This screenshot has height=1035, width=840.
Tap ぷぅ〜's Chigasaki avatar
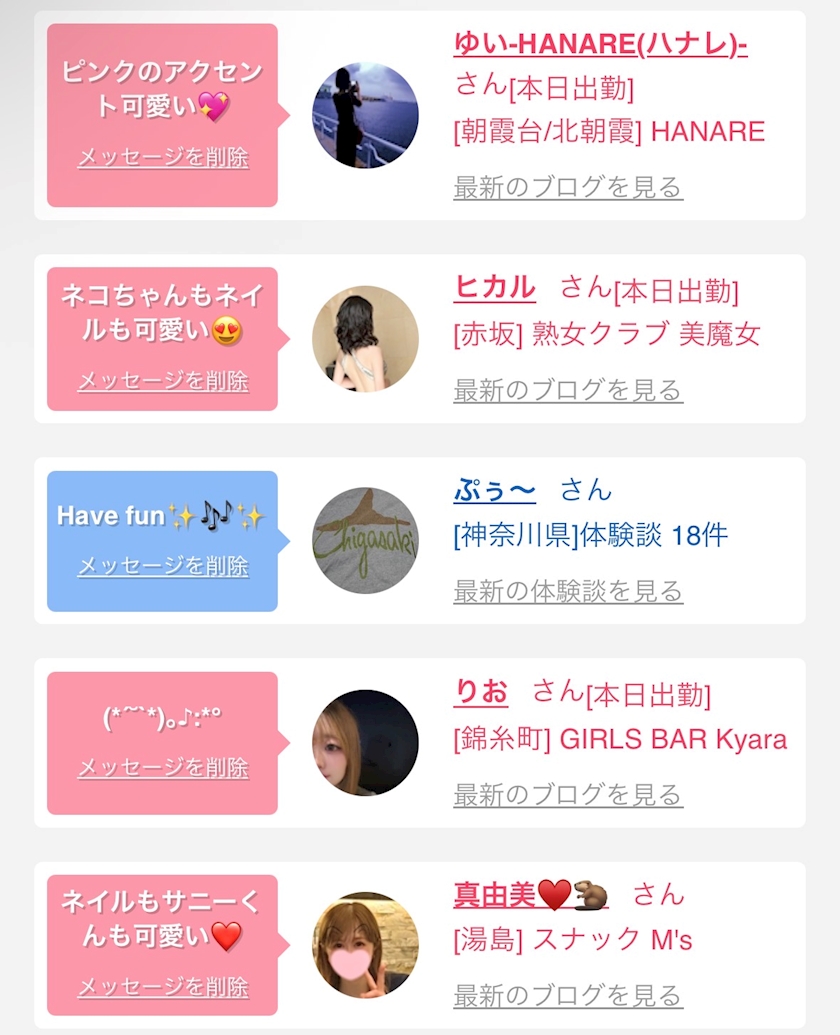365,541
